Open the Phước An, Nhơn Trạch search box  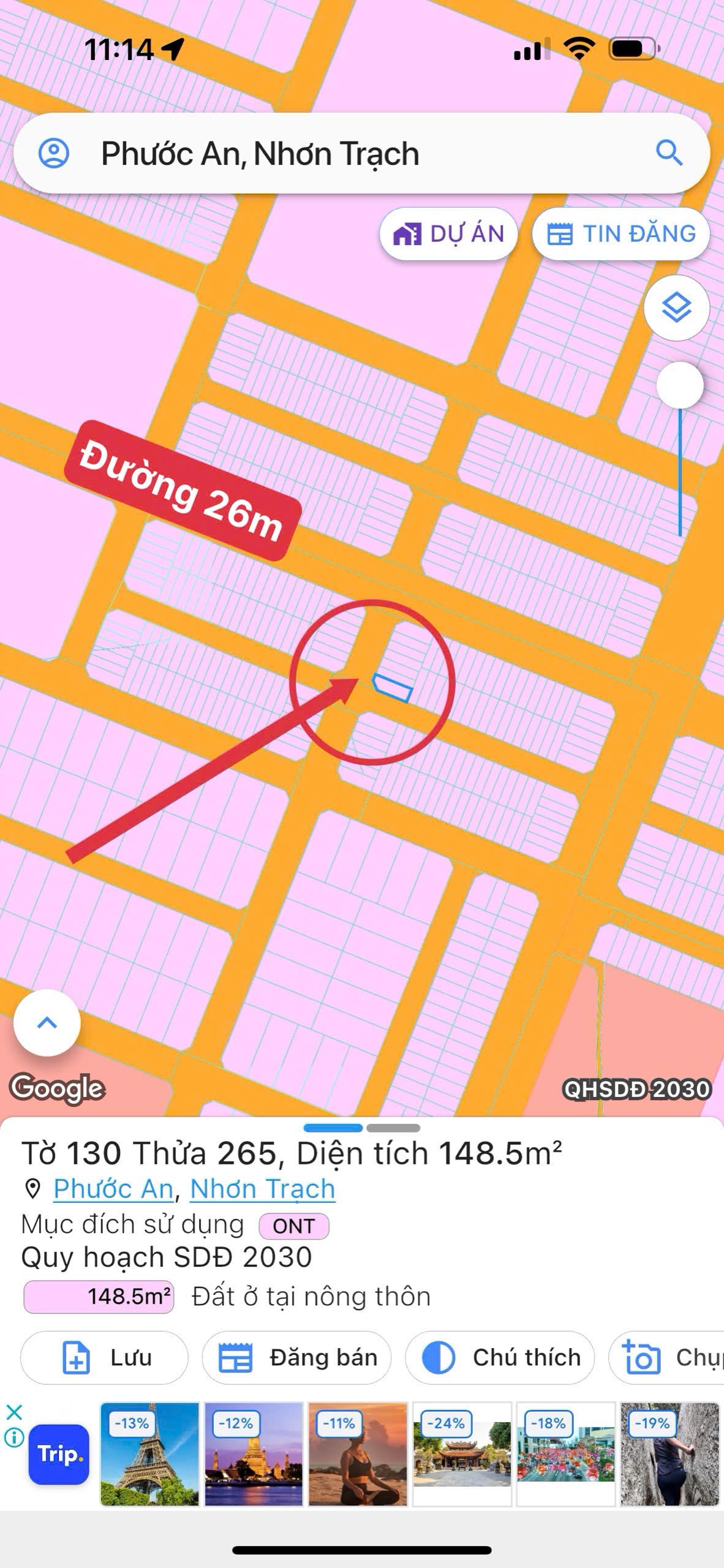click(x=343, y=153)
